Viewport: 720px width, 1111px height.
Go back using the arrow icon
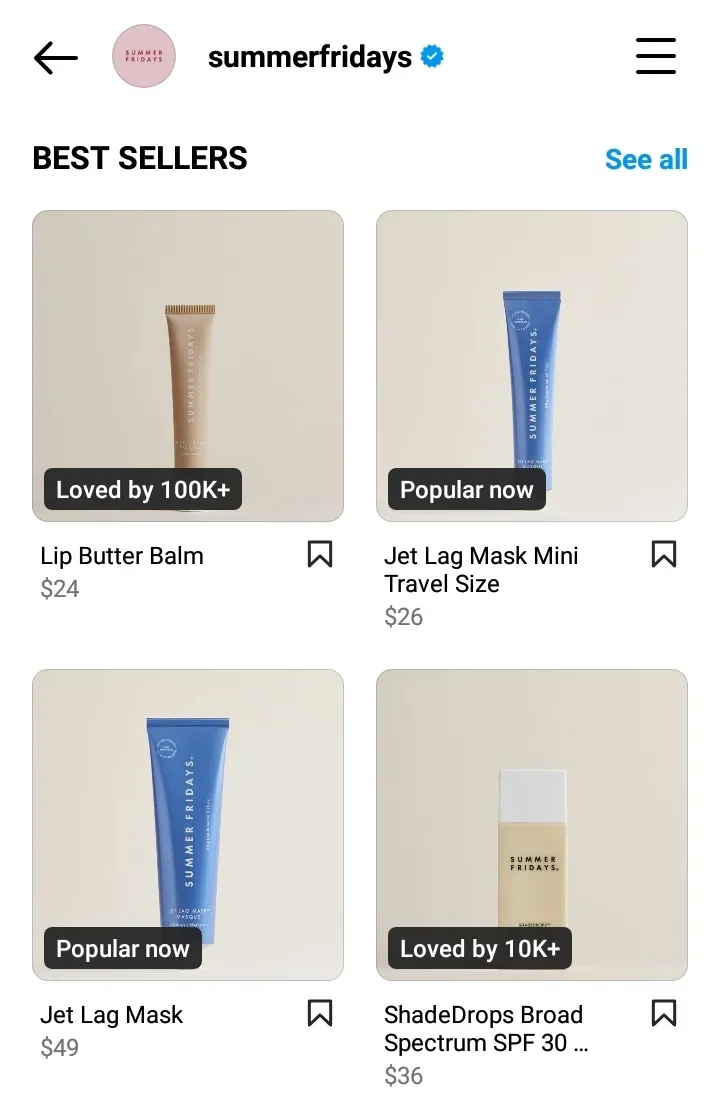(56, 58)
